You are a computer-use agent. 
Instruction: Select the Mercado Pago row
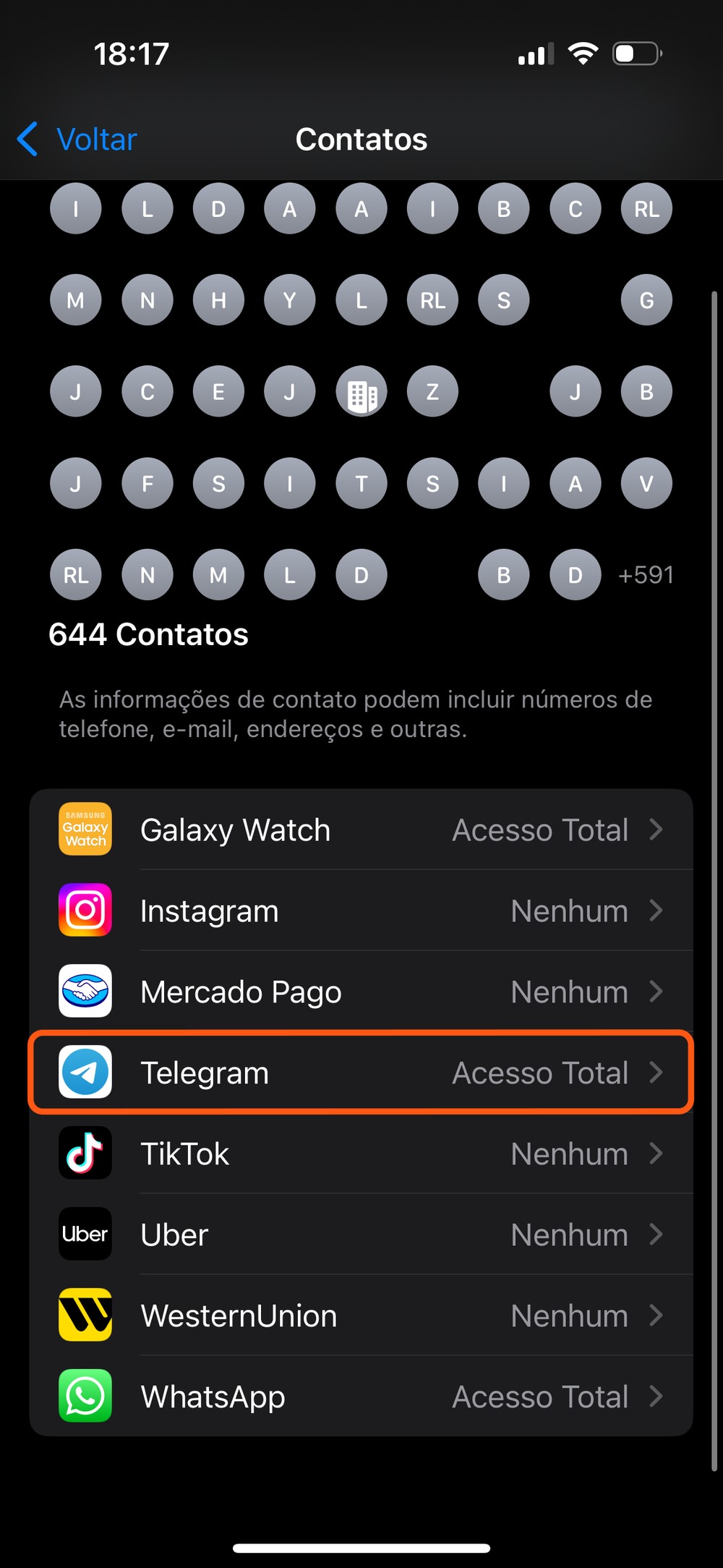coord(360,992)
